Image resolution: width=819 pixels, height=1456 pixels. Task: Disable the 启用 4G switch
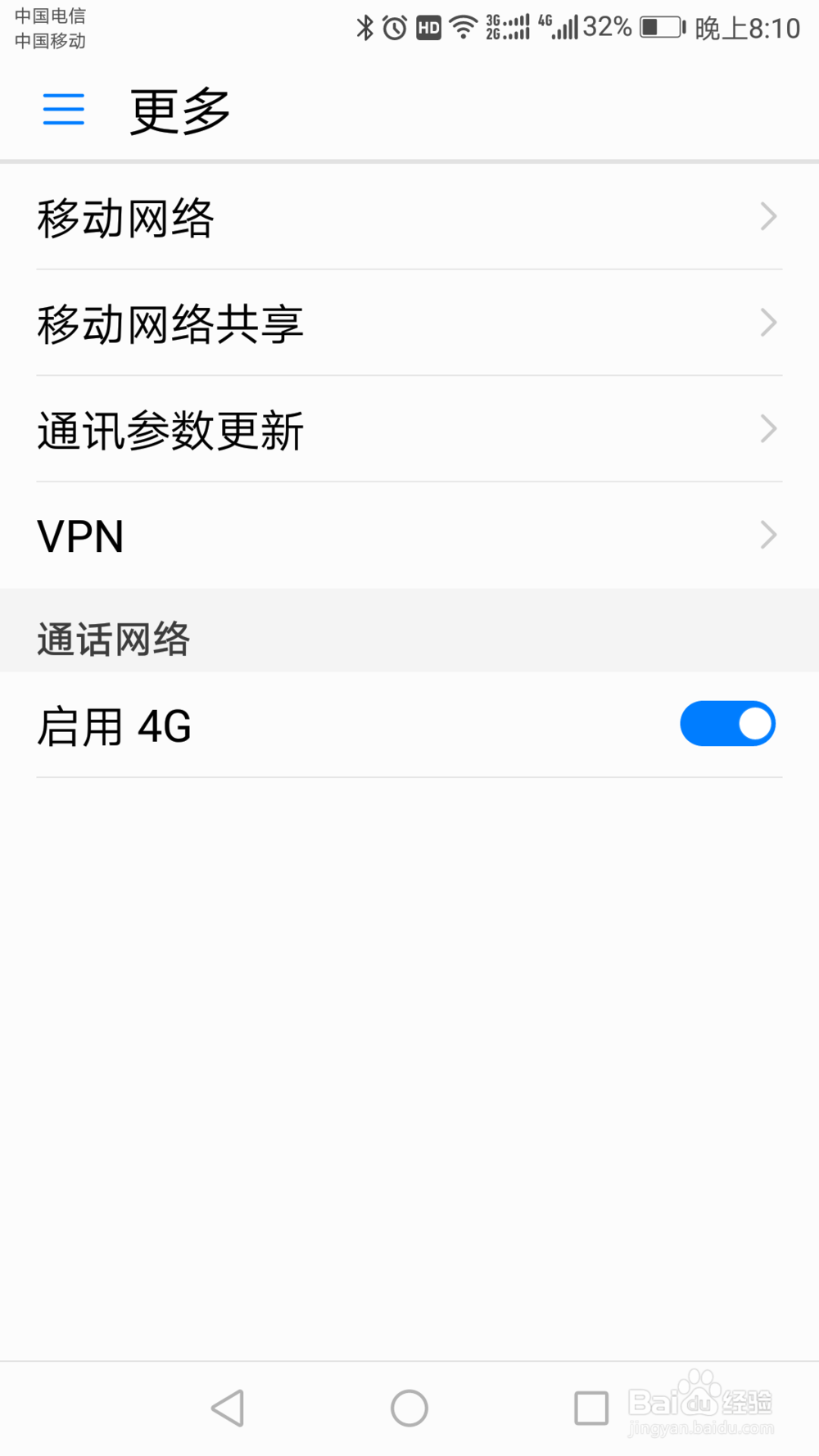coord(727,725)
